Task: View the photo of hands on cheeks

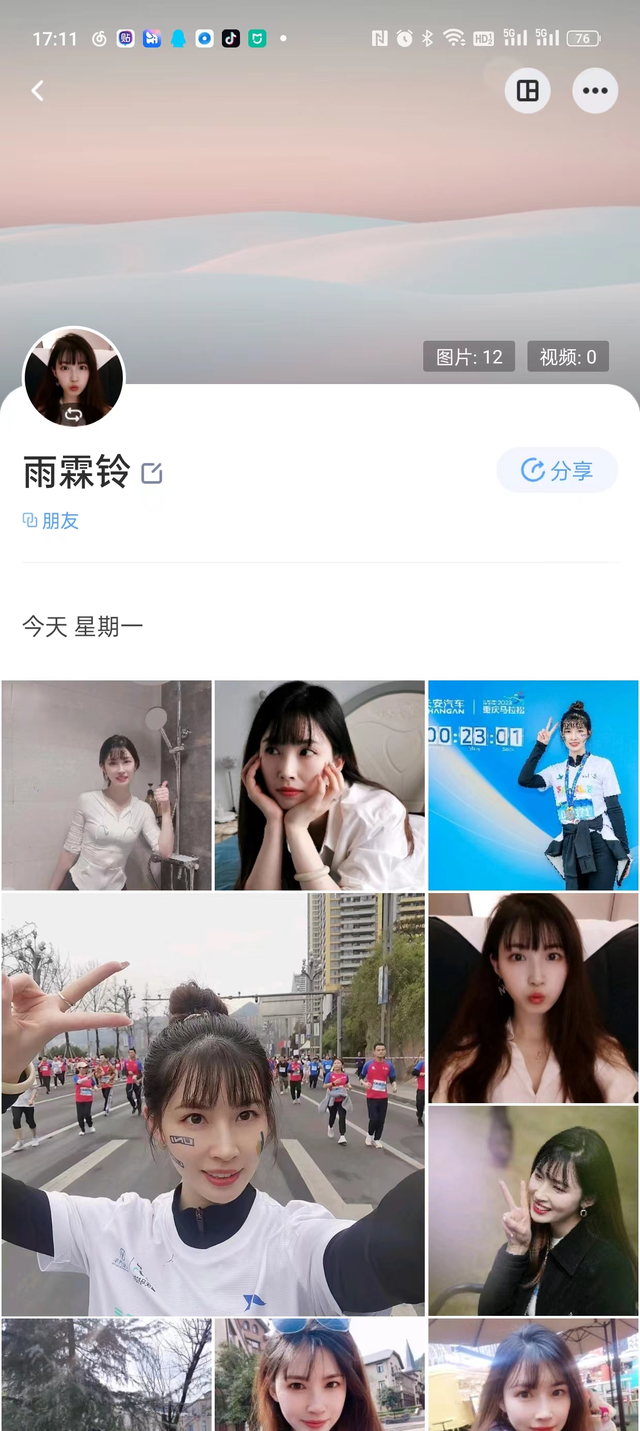Action: click(319, 785)
